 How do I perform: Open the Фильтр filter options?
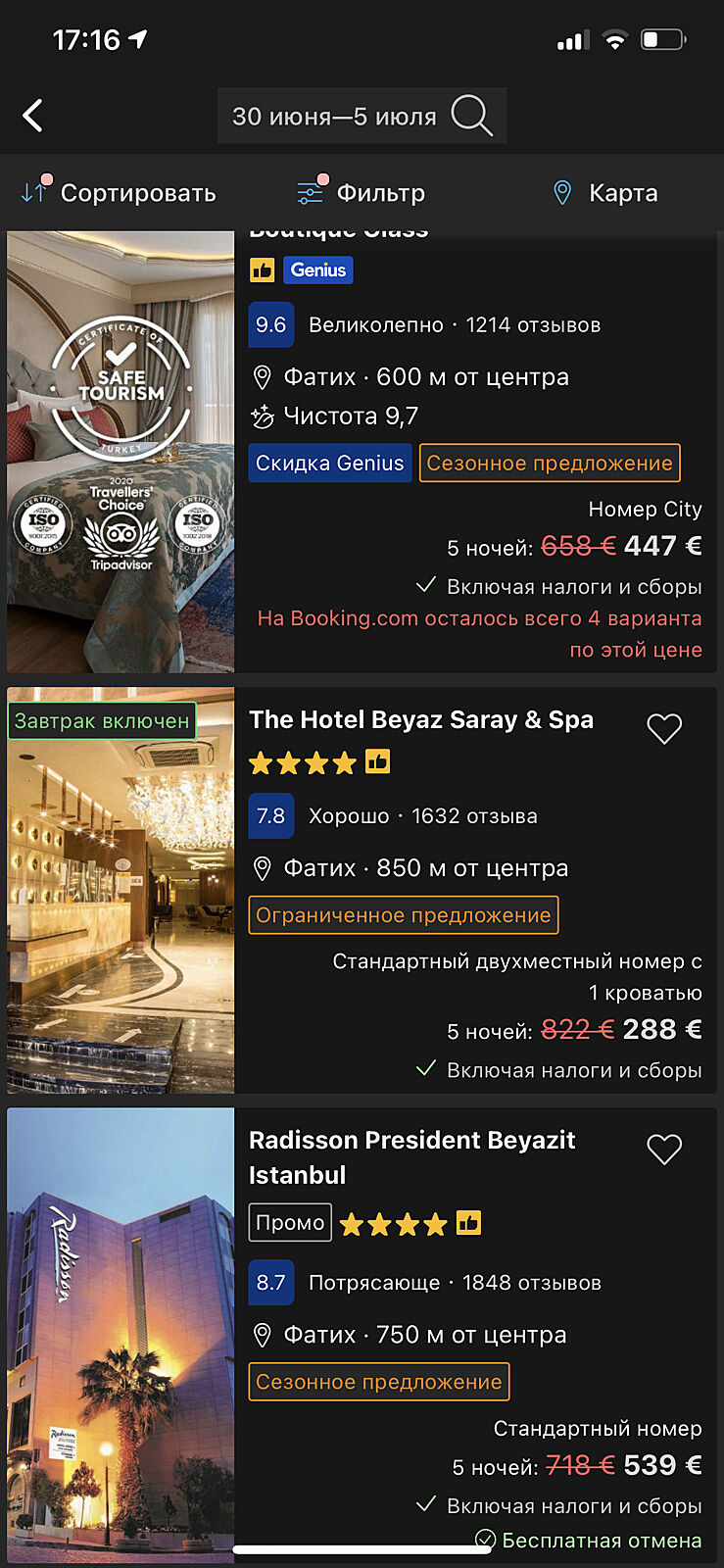(x=362, y=193)
